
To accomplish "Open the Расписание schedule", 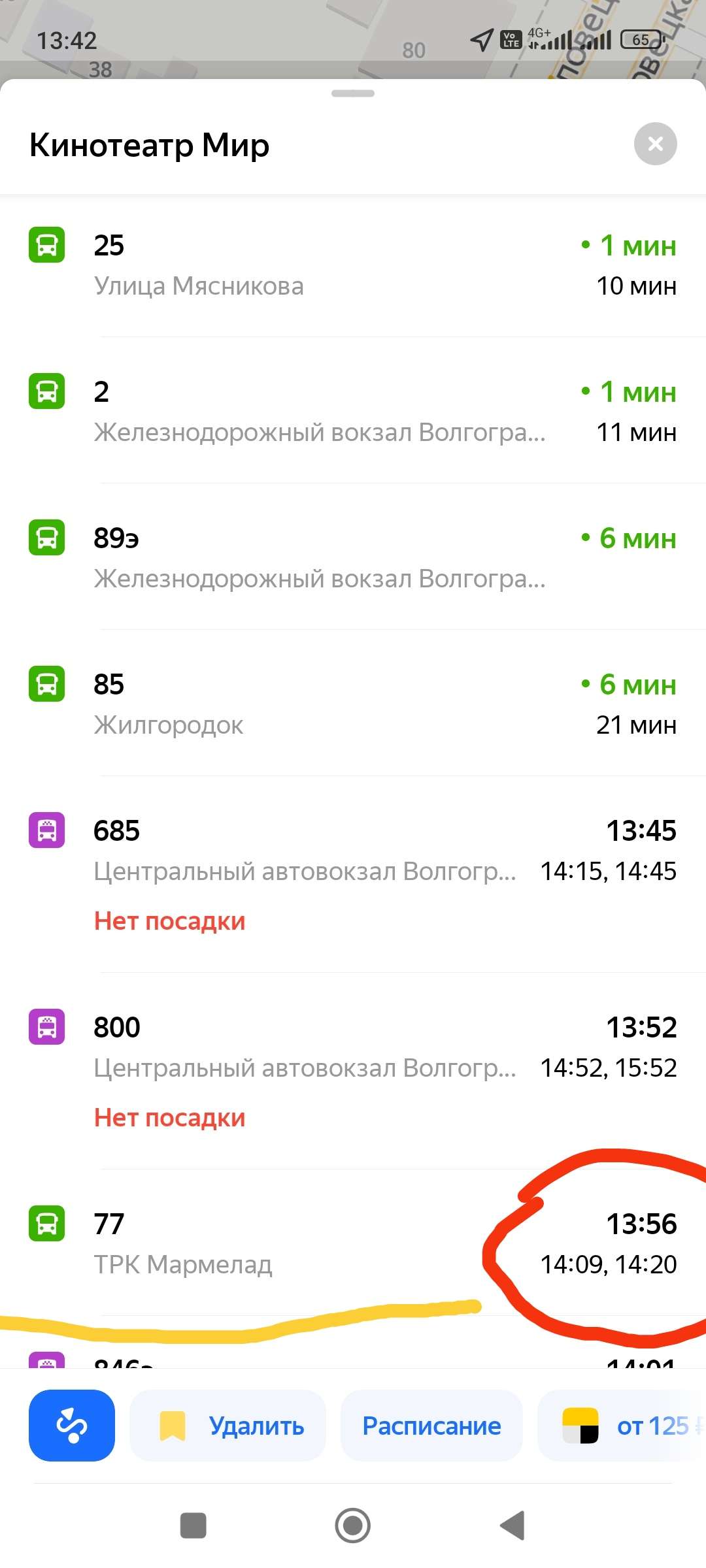I will pos(431,1426).
